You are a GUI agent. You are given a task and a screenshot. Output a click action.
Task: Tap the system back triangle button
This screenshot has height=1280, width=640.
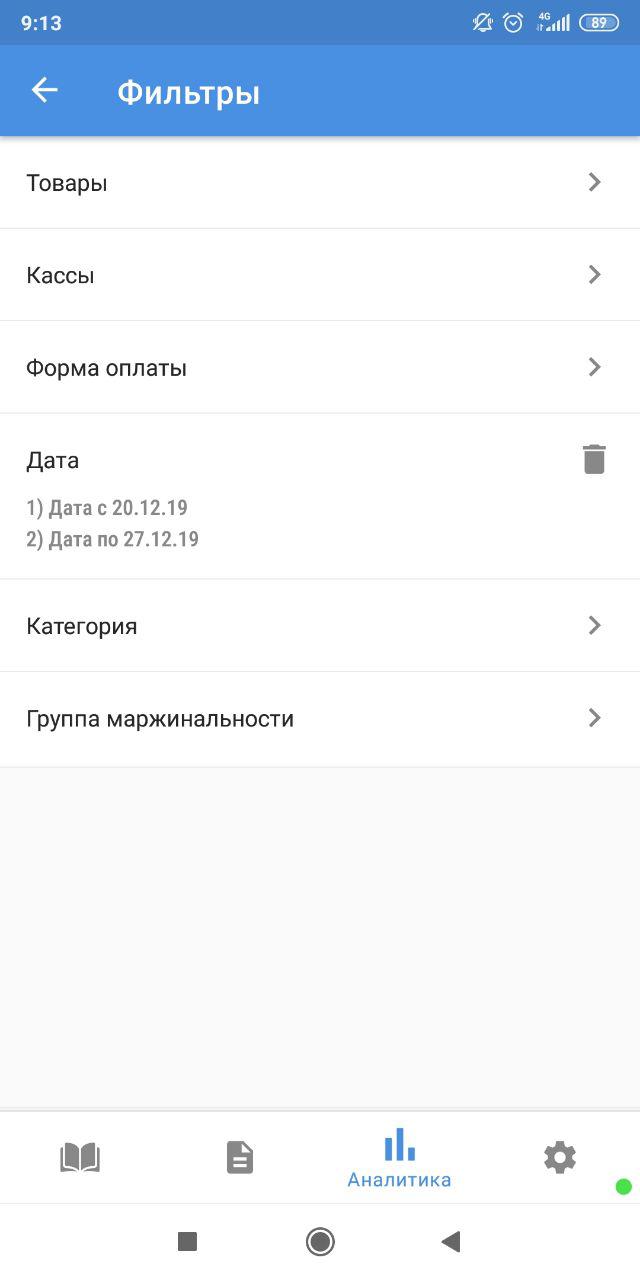(x=451, y=1242)
